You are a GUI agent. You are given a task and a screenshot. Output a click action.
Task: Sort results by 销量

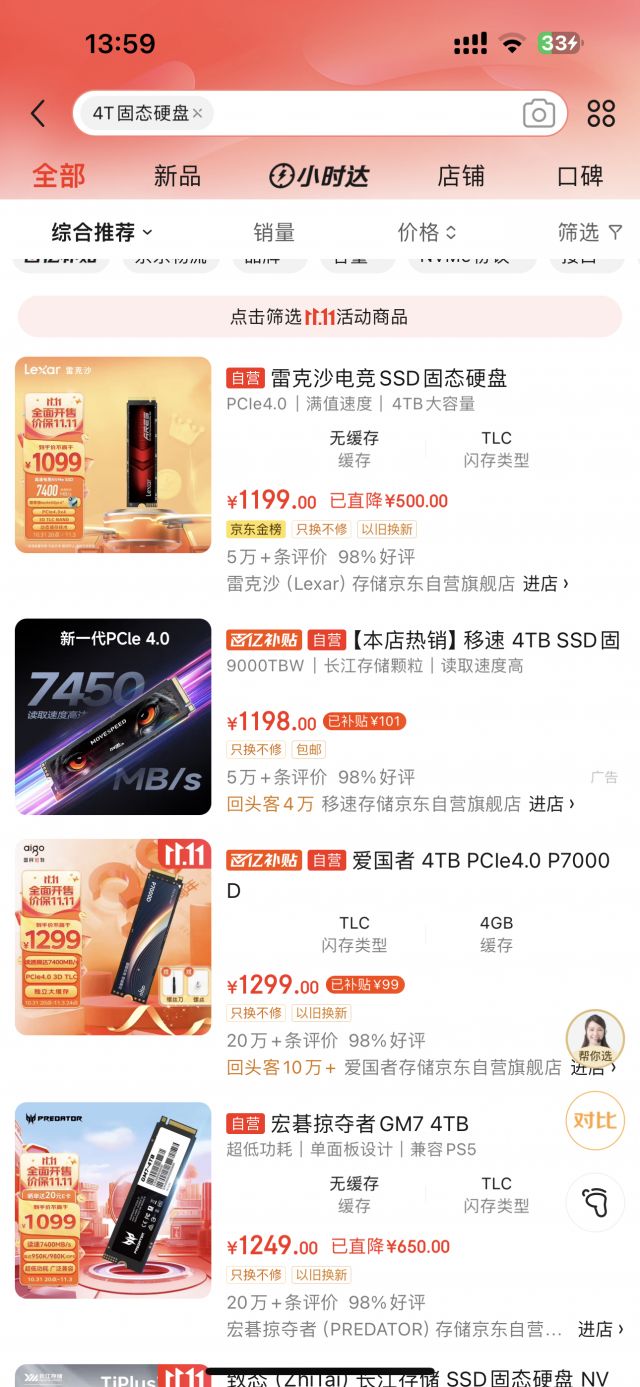click(x=274, y=233)
